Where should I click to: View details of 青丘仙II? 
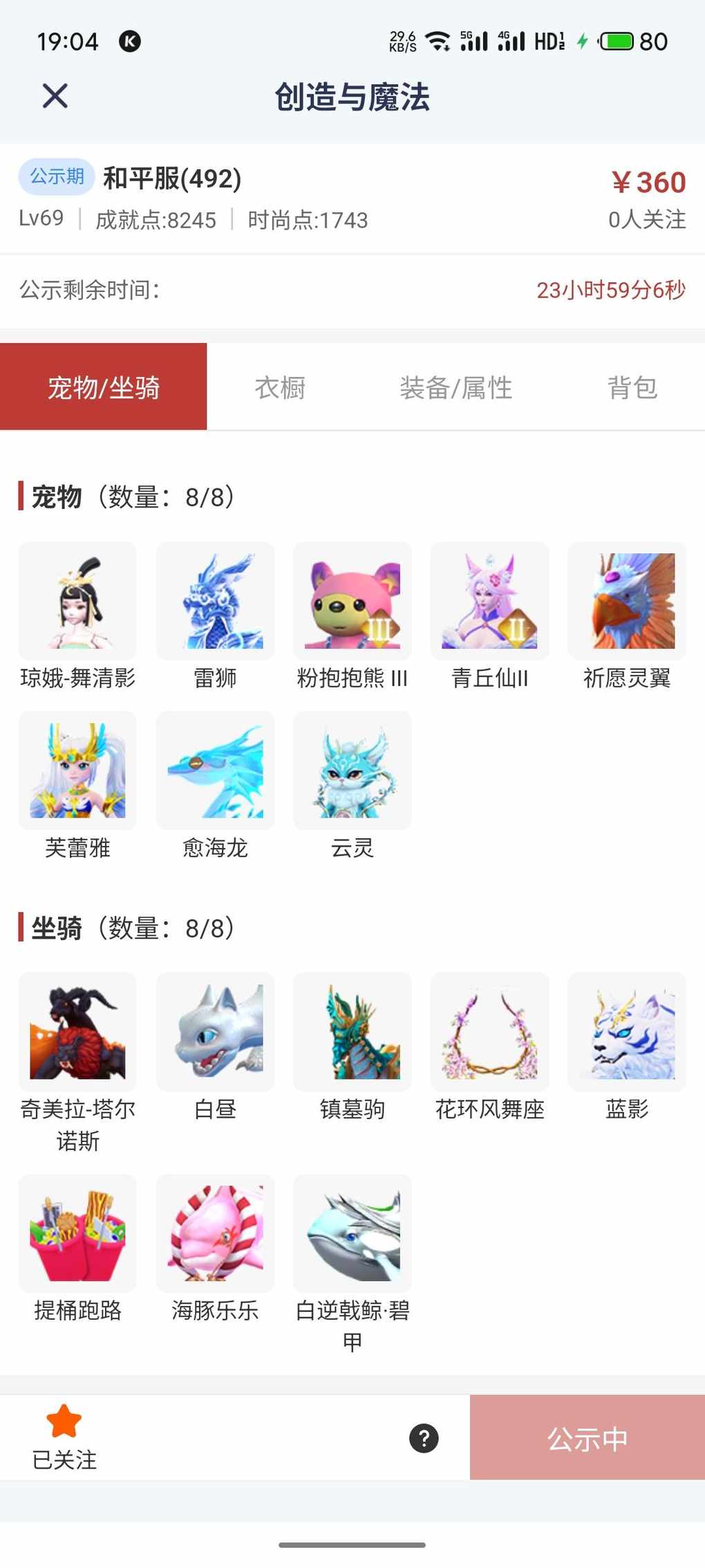pyautogui.click(x=489, y=601)
